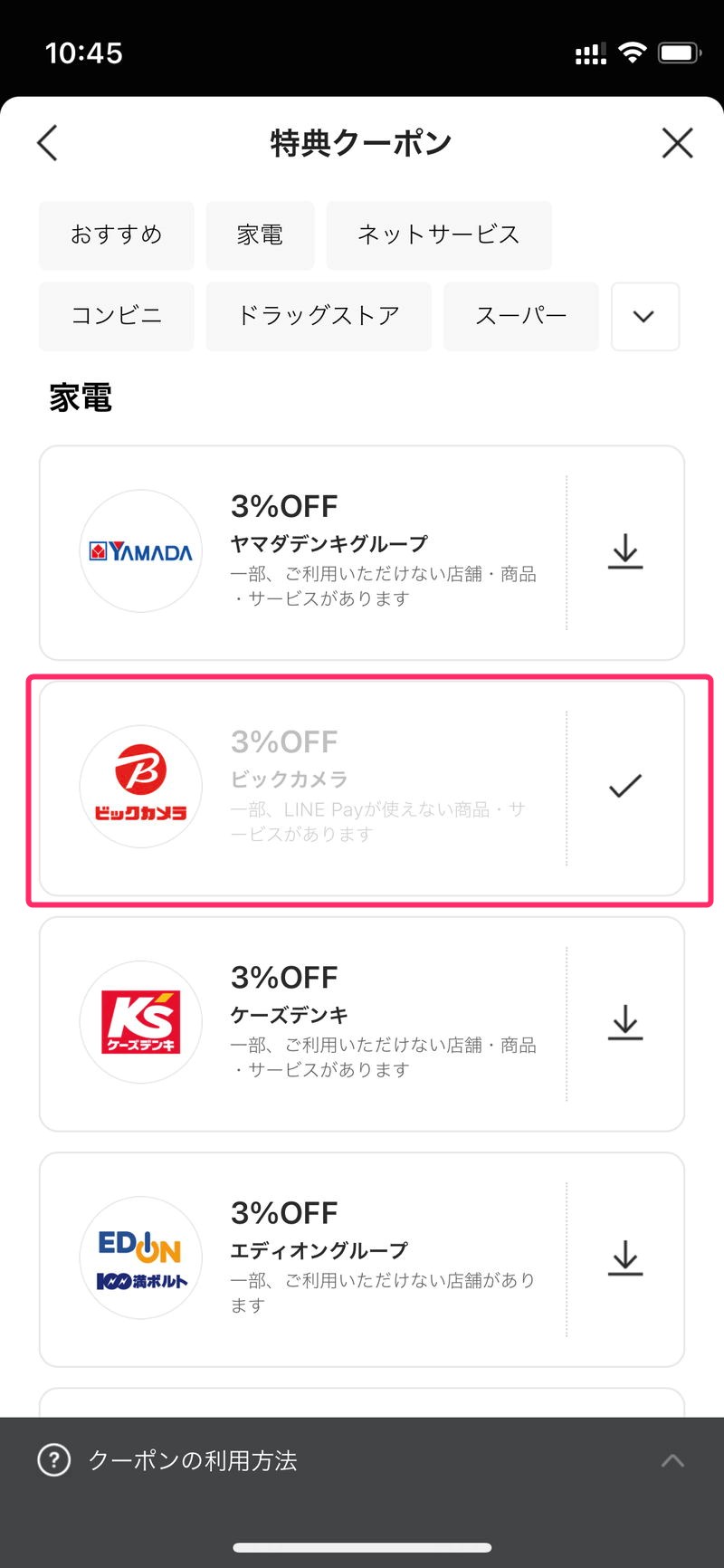Viewport: 724px width, 1568px height.
Task: Go back using the back arrow
Action: [47, 143]
